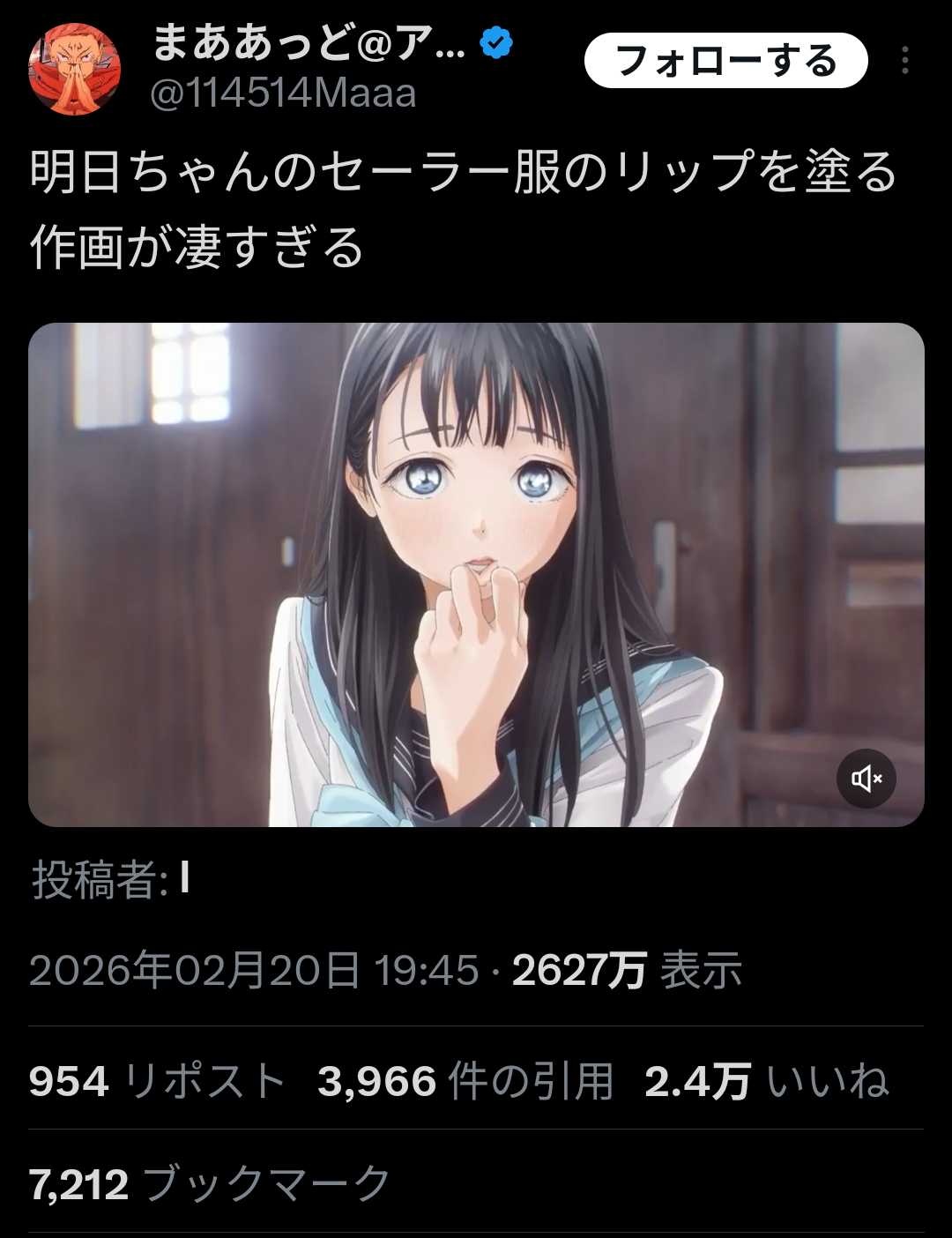Image resolution: width=952 pixels, height=1238 pixels.
Task: View the 954 リポスト list
Action: coord(157,1081)
